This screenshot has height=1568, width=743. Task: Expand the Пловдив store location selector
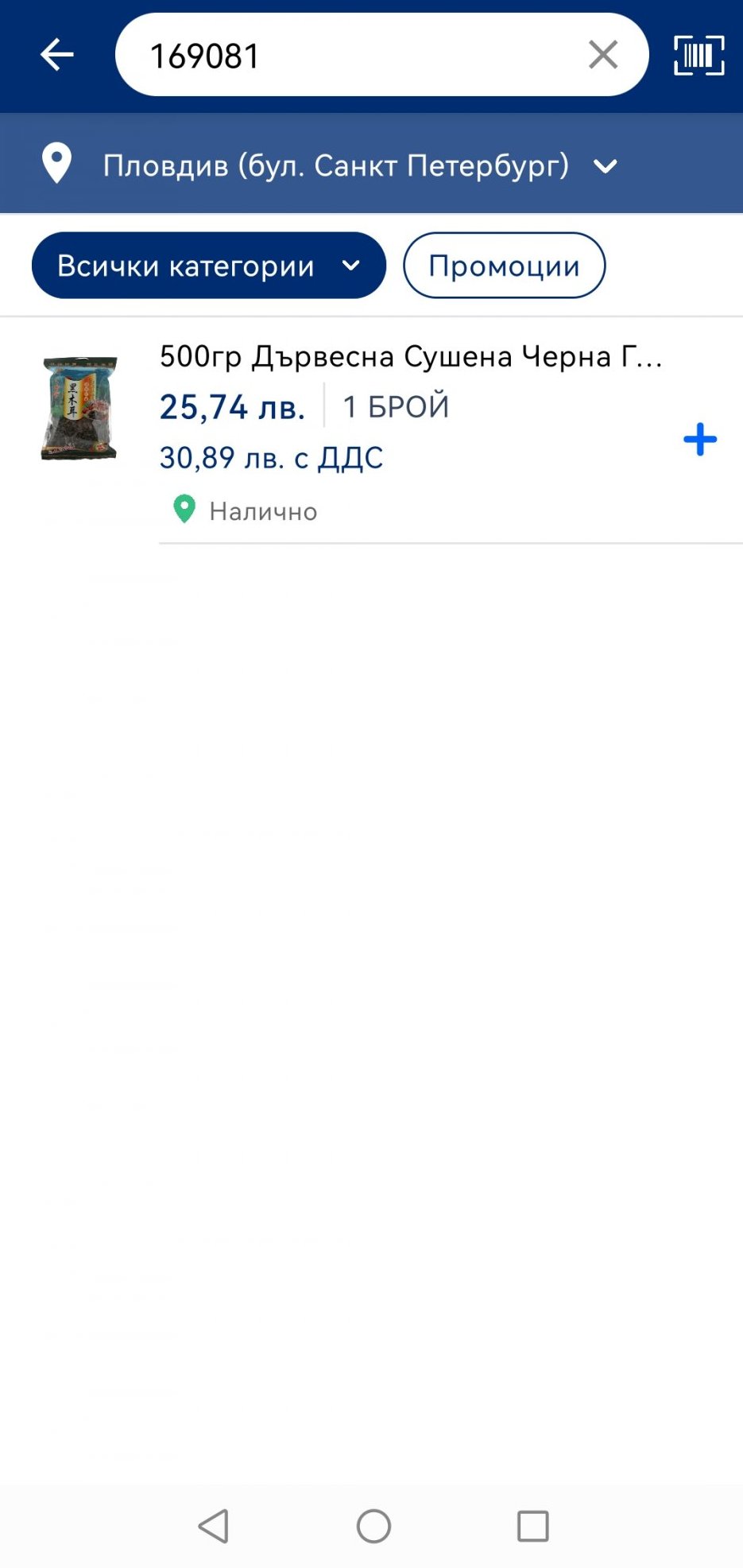371,165
